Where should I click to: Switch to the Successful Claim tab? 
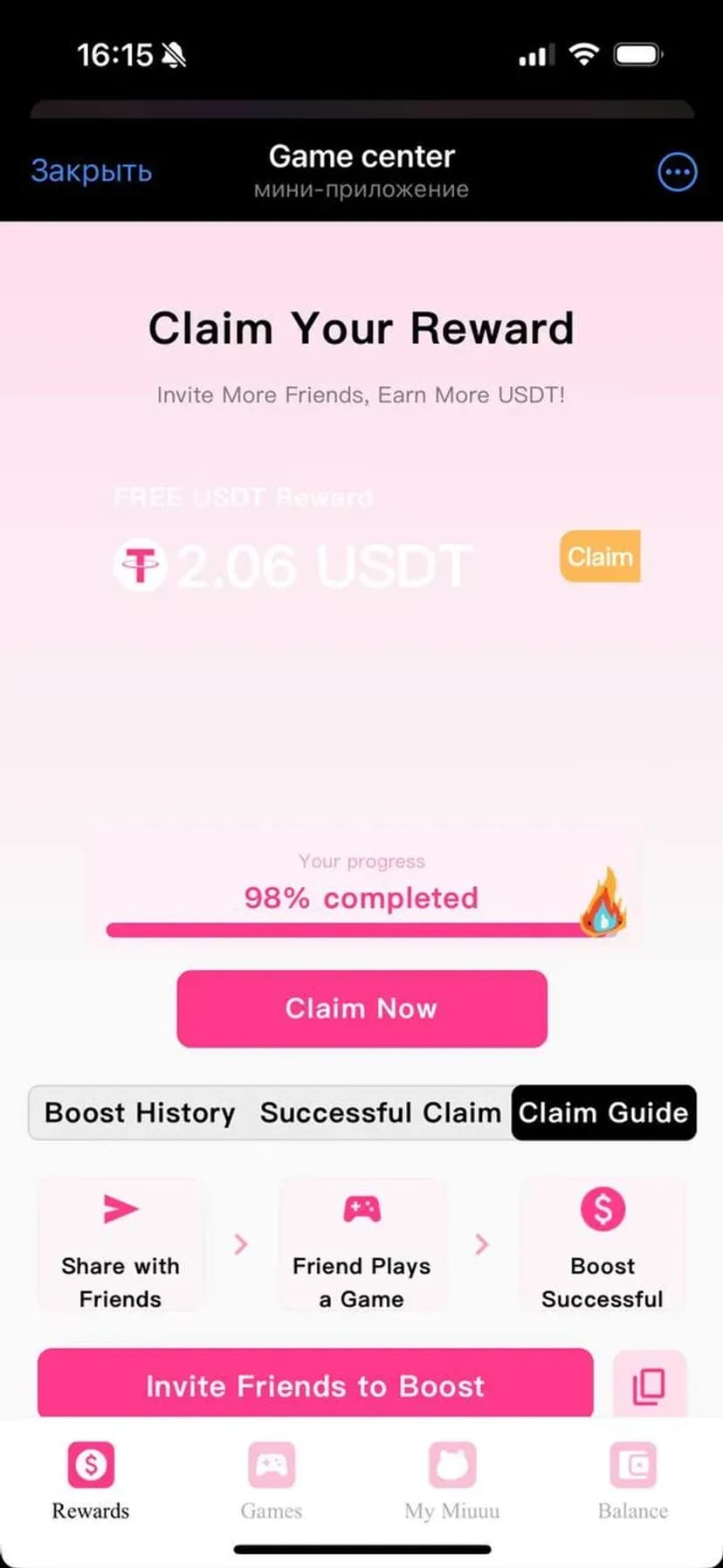point(381,1112)
